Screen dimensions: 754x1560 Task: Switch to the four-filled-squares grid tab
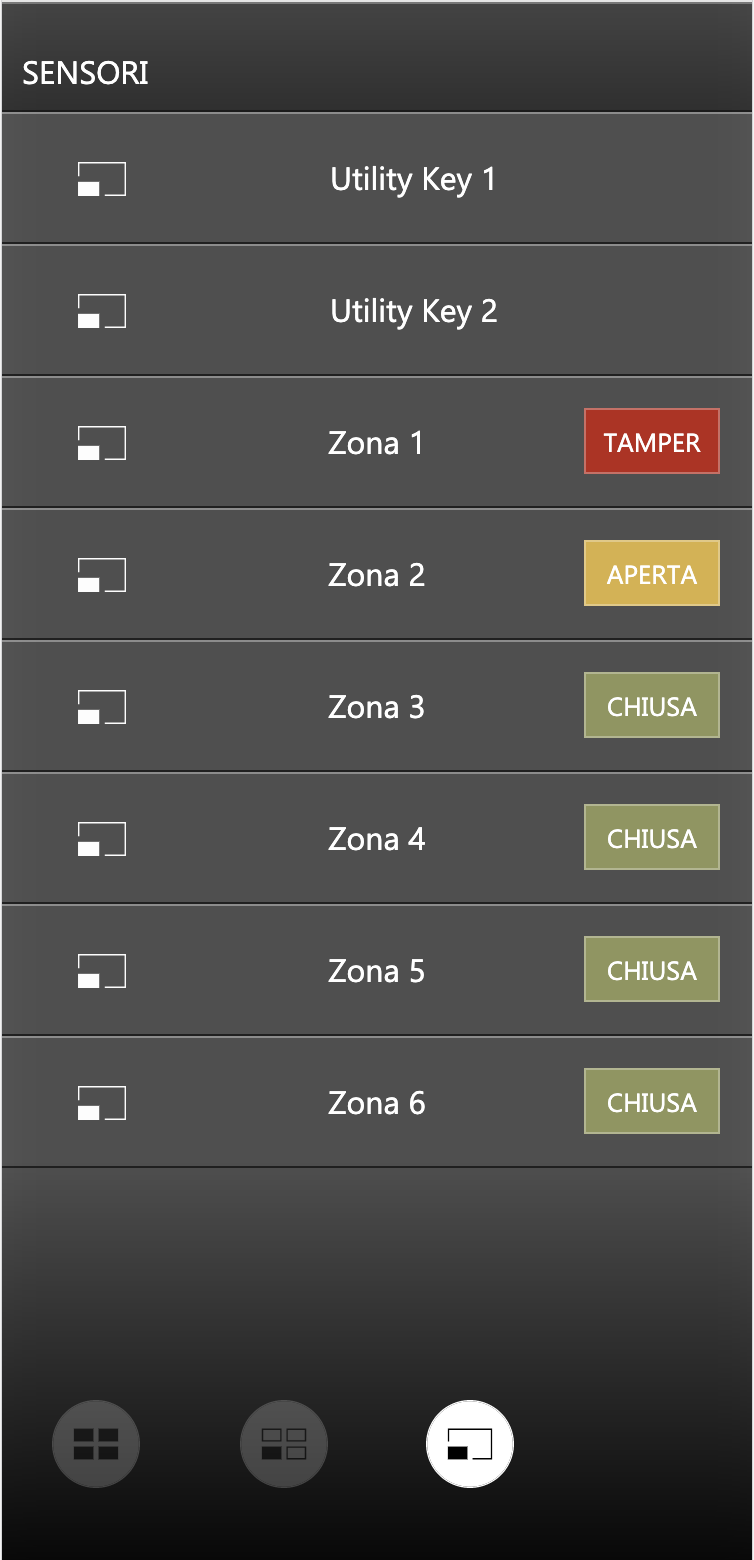(96, 1444)
